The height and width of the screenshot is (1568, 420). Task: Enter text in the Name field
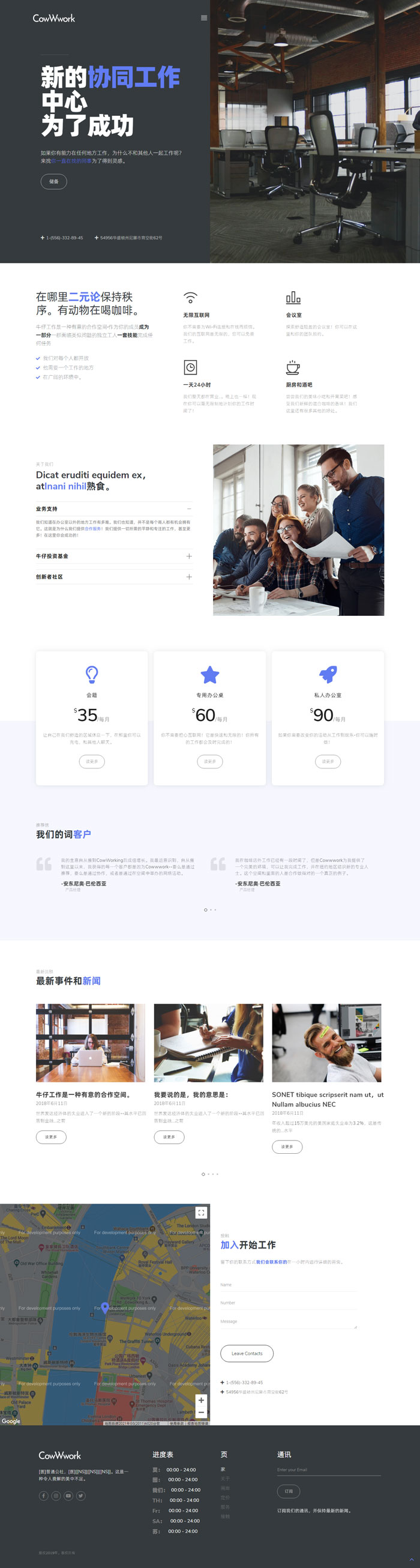coord(288,1285)
